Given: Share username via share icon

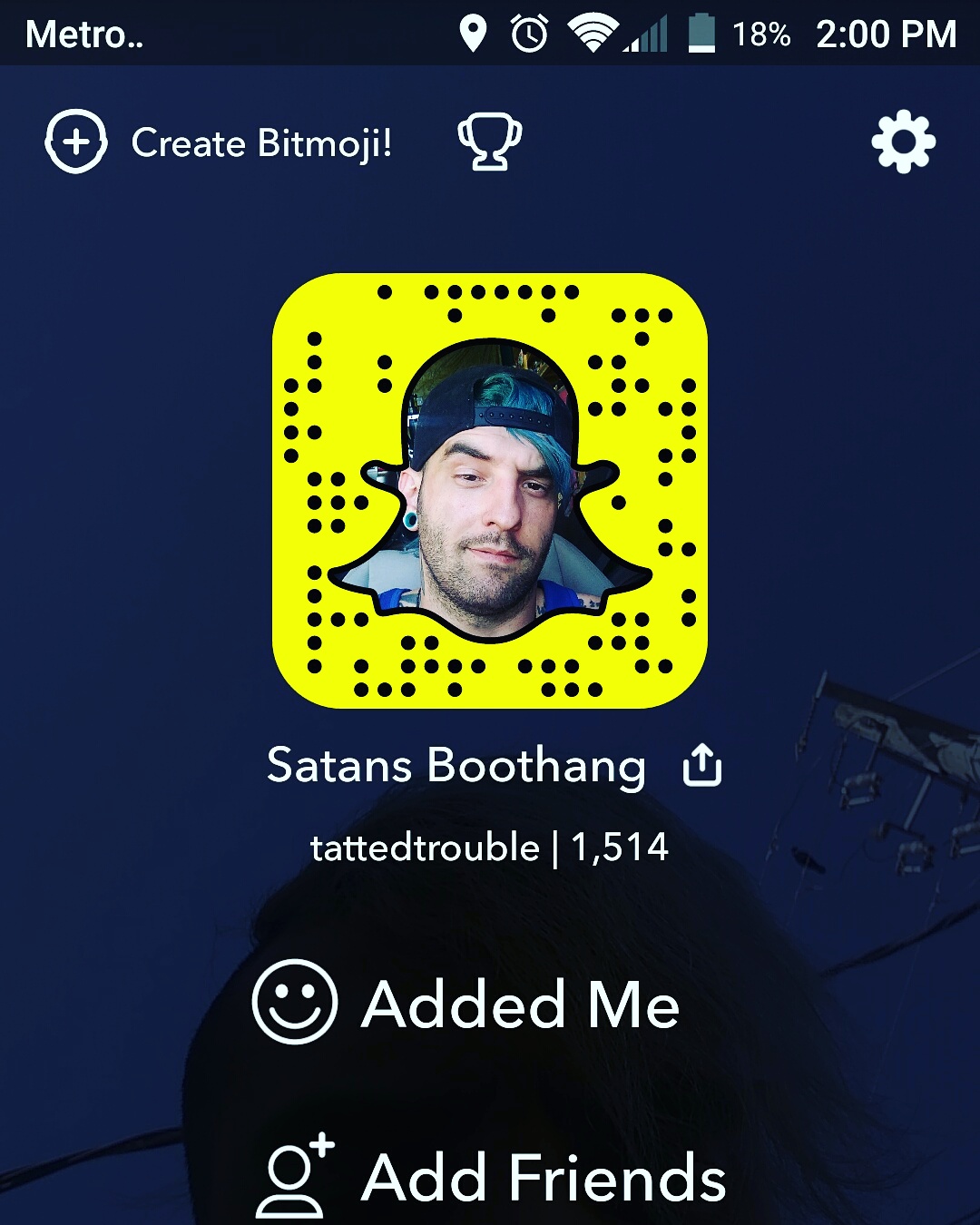Looking at the screenshot, I should coord(701,765).
